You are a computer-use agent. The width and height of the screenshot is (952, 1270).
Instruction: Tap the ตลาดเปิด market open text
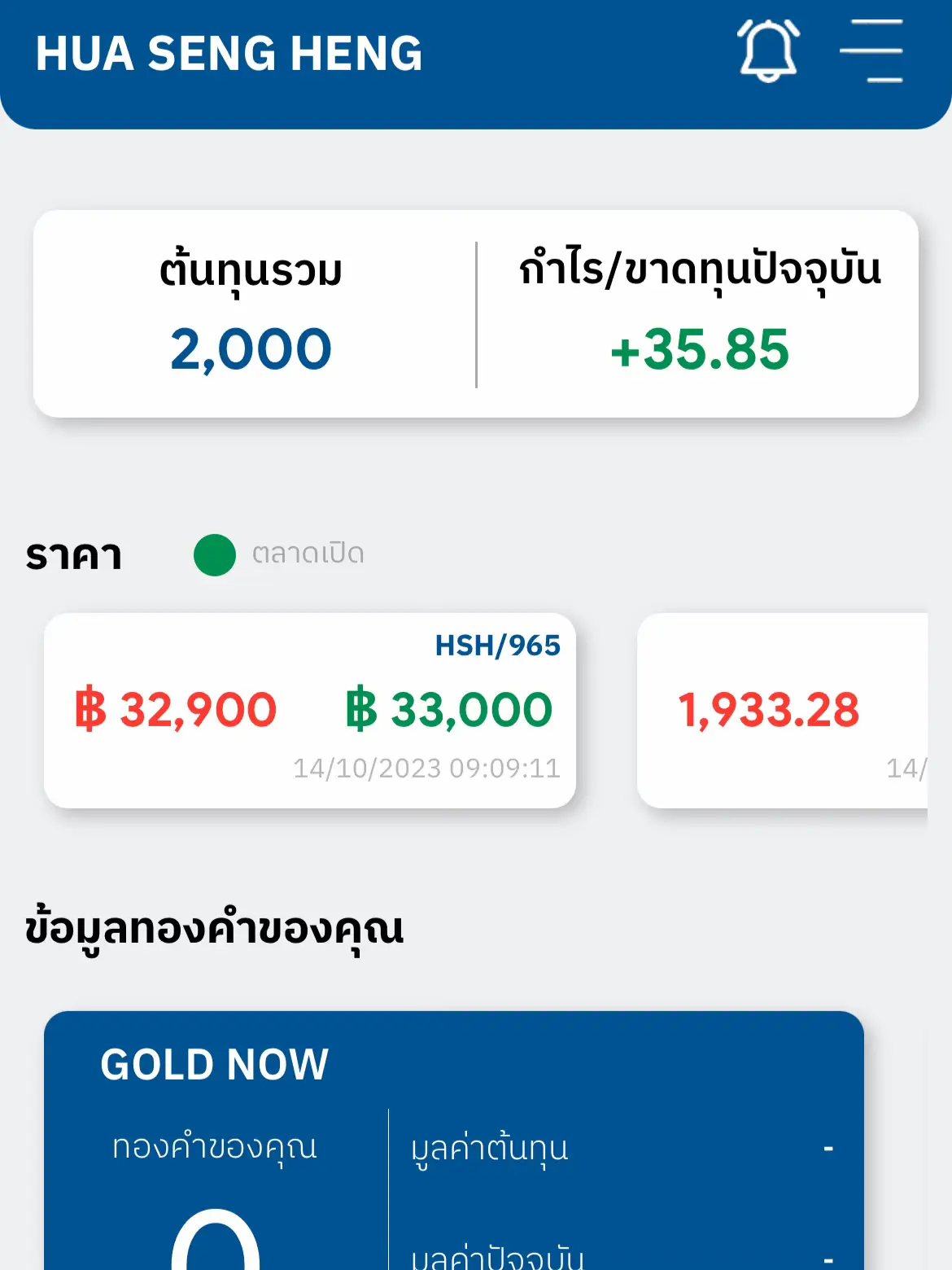pos(307,554)
